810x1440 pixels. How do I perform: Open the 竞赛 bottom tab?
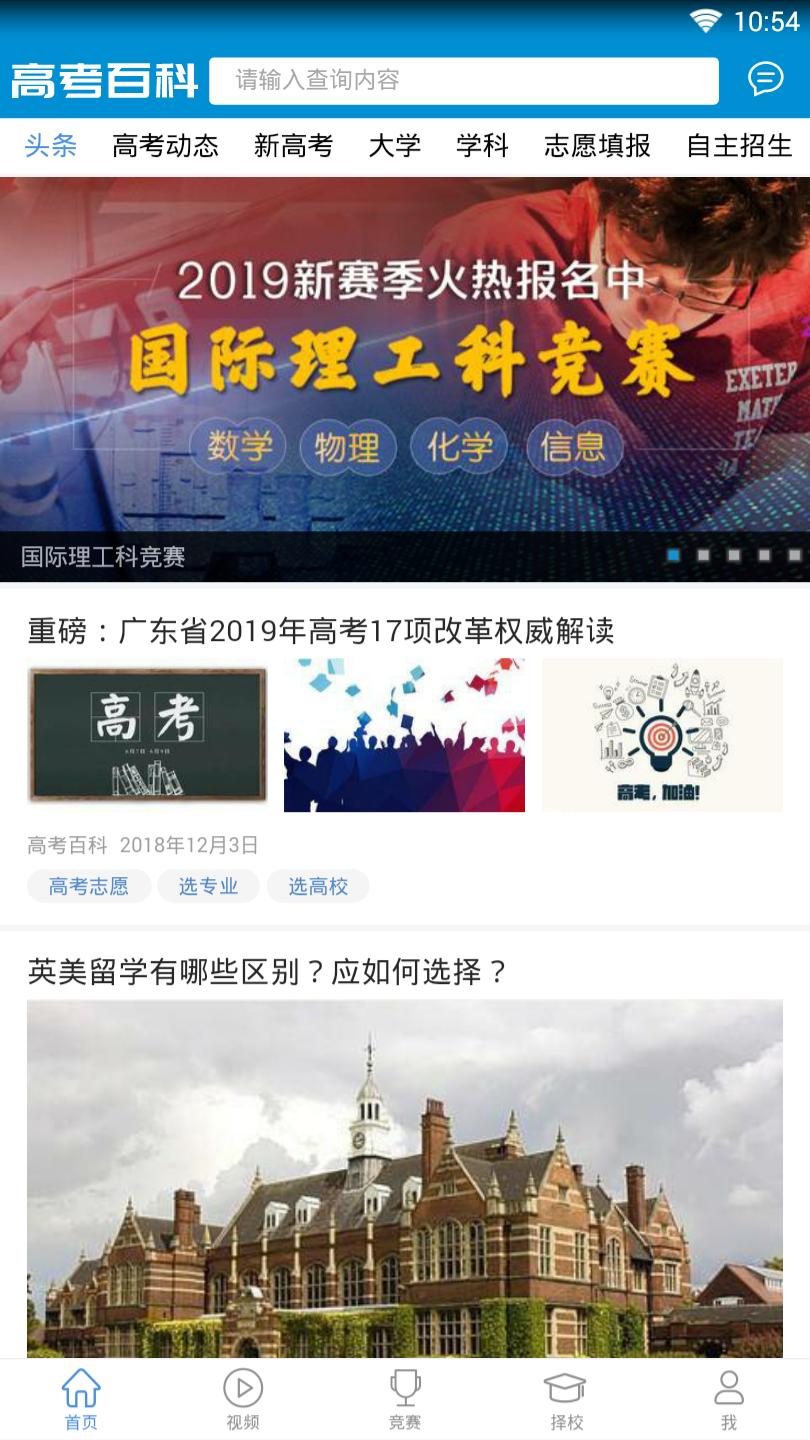pyautogui.click(x=405, y=1399)
